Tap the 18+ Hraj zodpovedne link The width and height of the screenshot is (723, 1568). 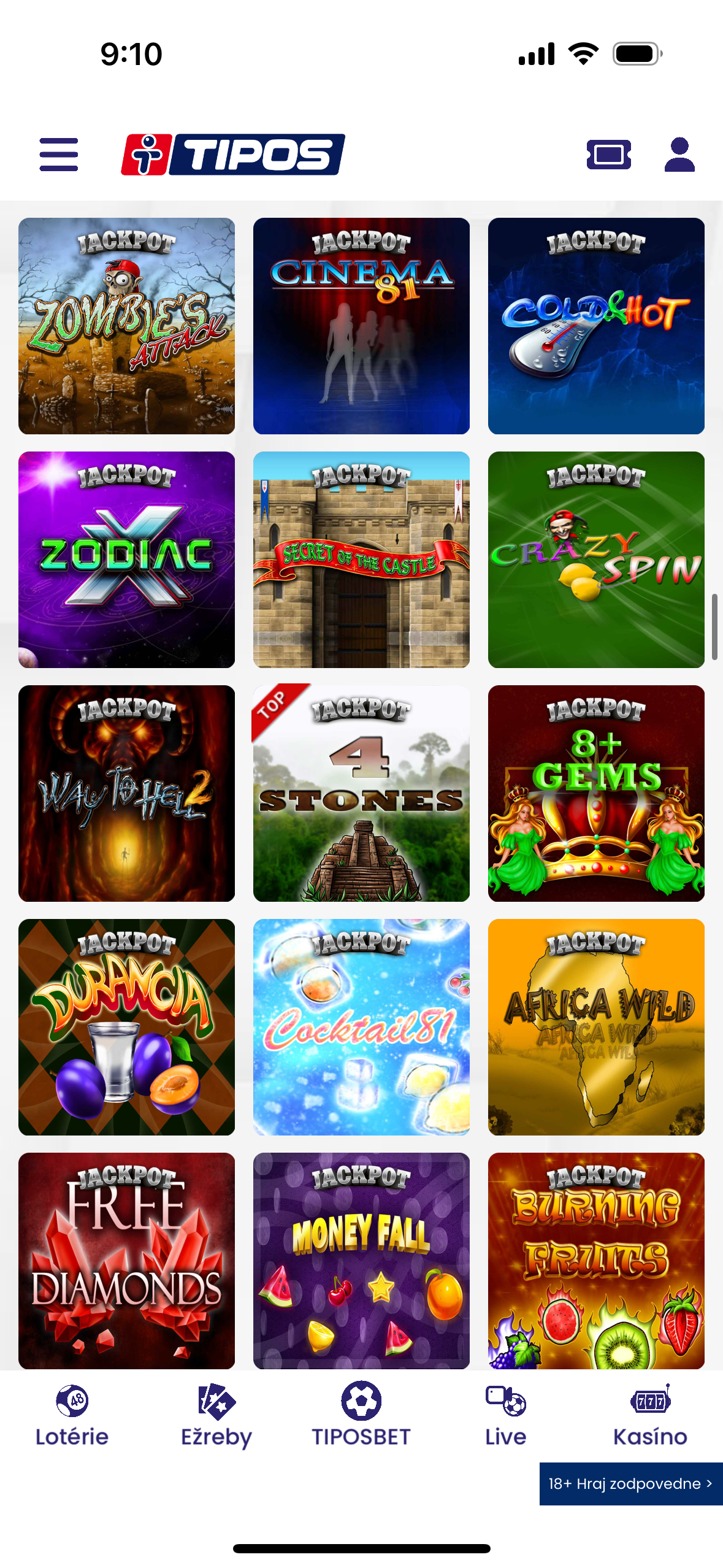(630, 1483)
